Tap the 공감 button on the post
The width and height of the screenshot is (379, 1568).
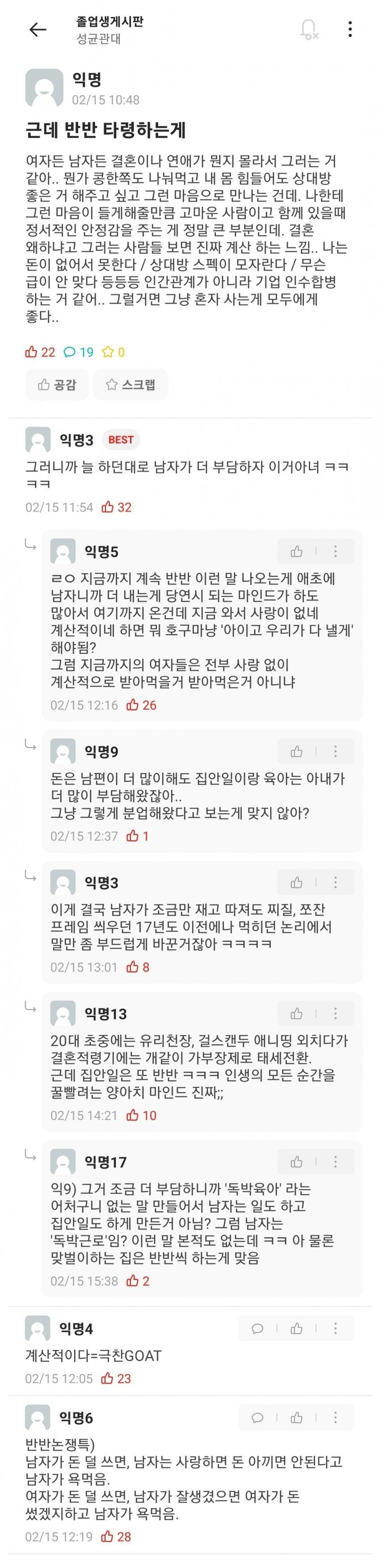pyautogui.click(x=57, y=385)
